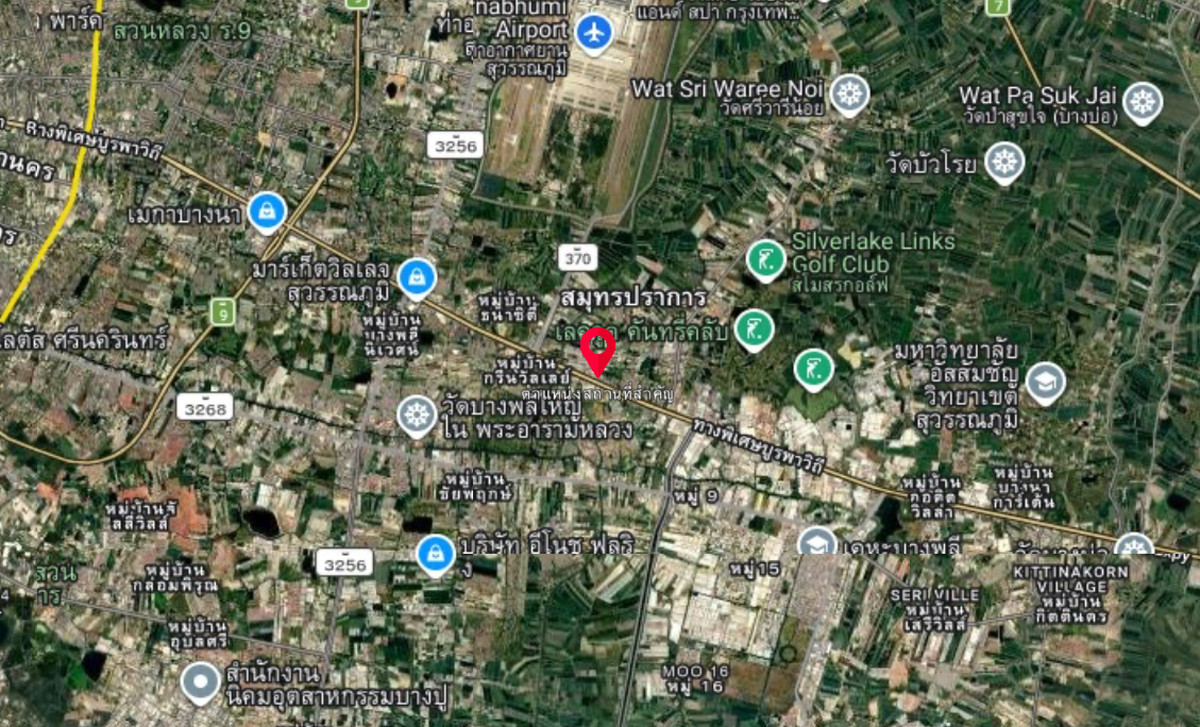Open the มหาวิทยาลัยอัสสัมชัญ university marker
1200x727 pixels.
click(x=1045, y=382)
